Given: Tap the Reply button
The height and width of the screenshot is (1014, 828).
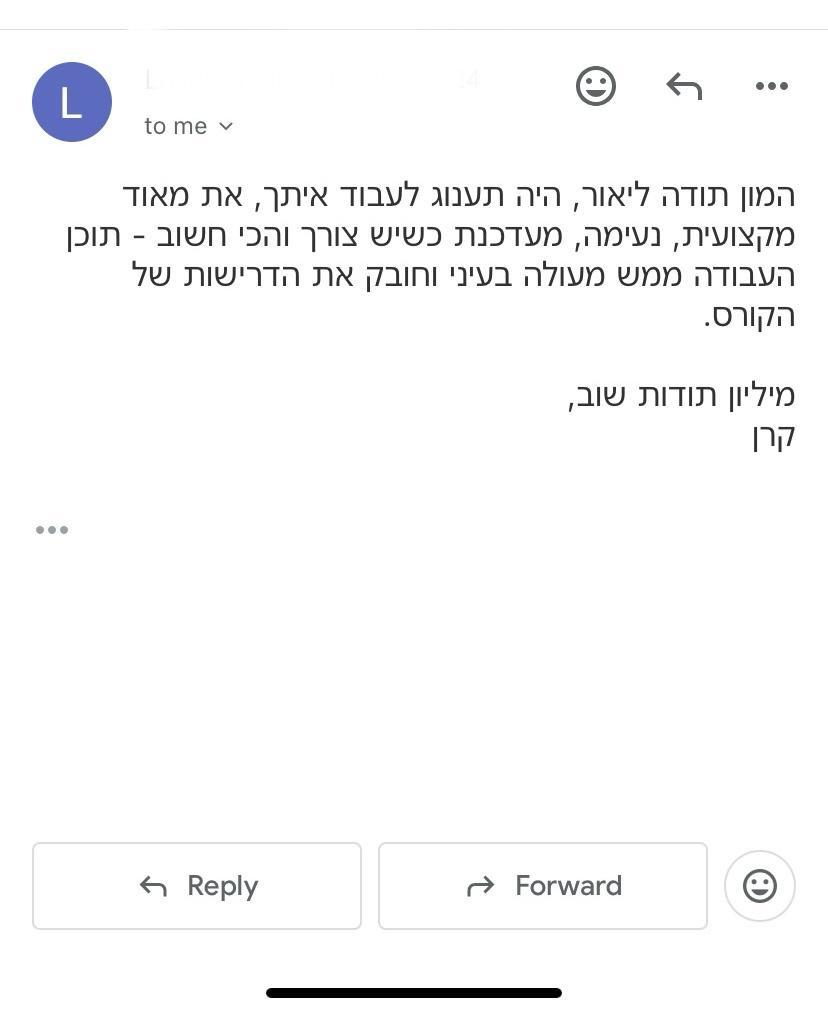Looking at the screenshot, I should coord(197,886).
